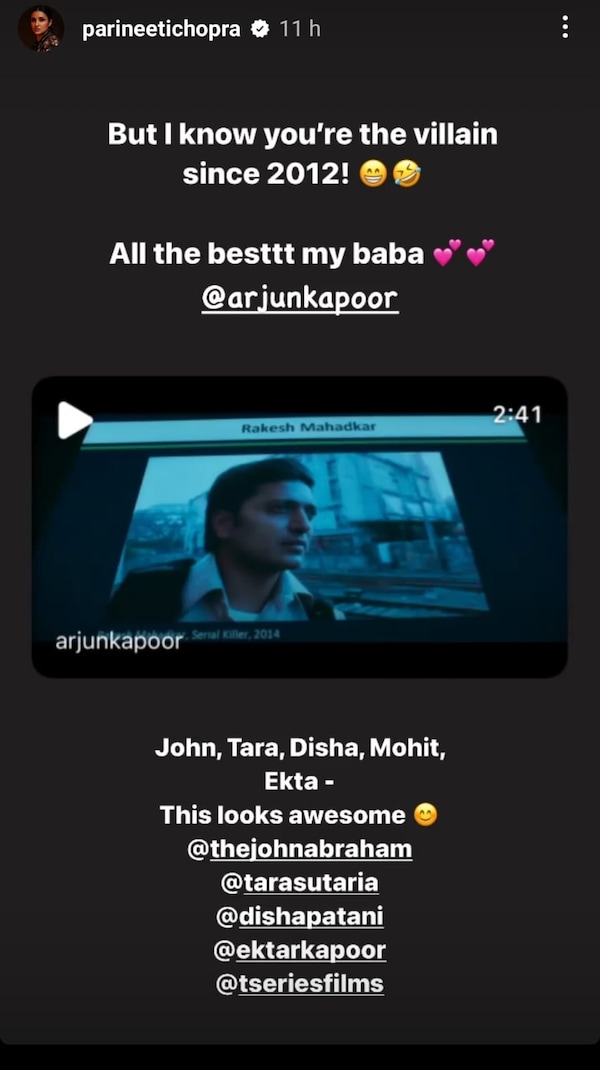
Task: Tap parineetichopra's profile picture
Action: pyautogui.click(x=41, y=29)
